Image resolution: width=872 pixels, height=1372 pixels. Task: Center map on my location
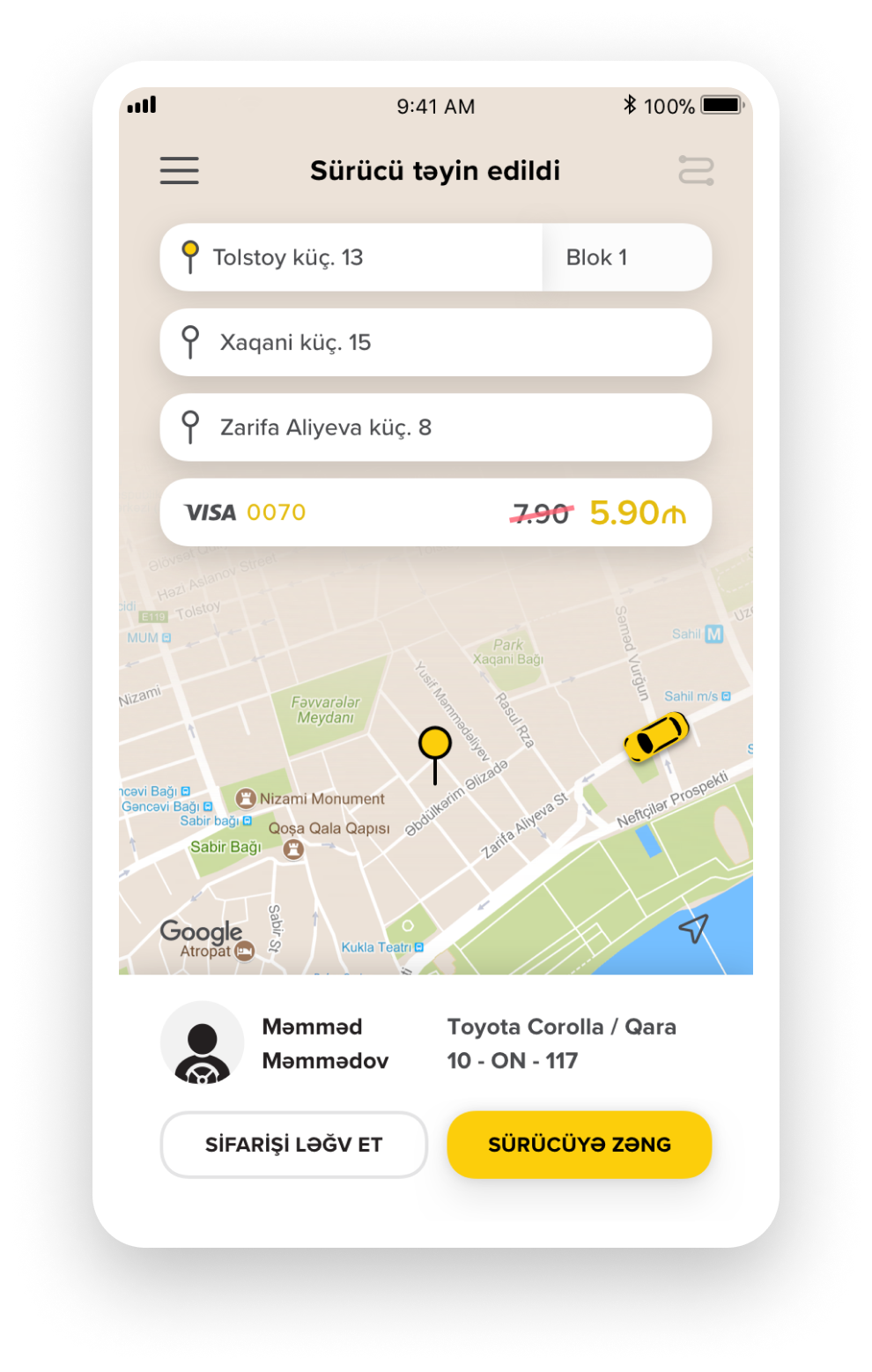click(x=693, y=928)
